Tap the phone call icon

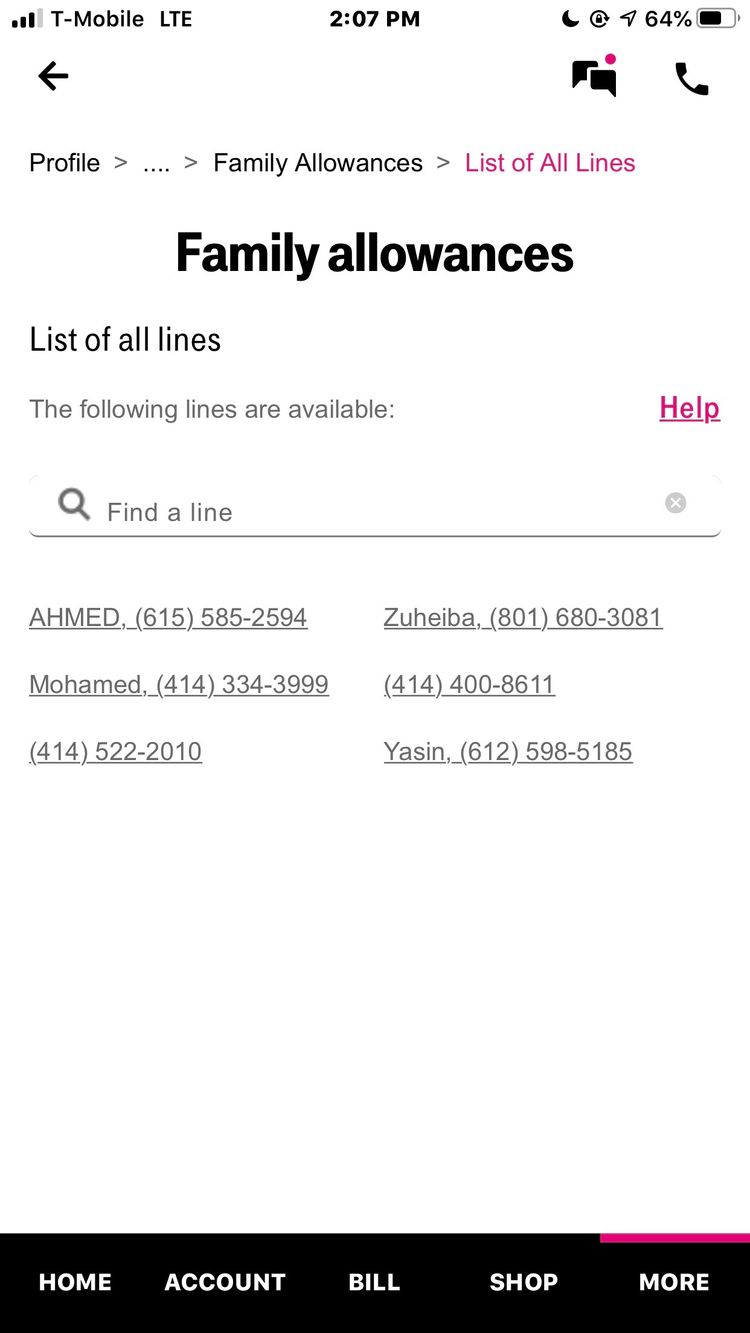[x=691, y=79]
